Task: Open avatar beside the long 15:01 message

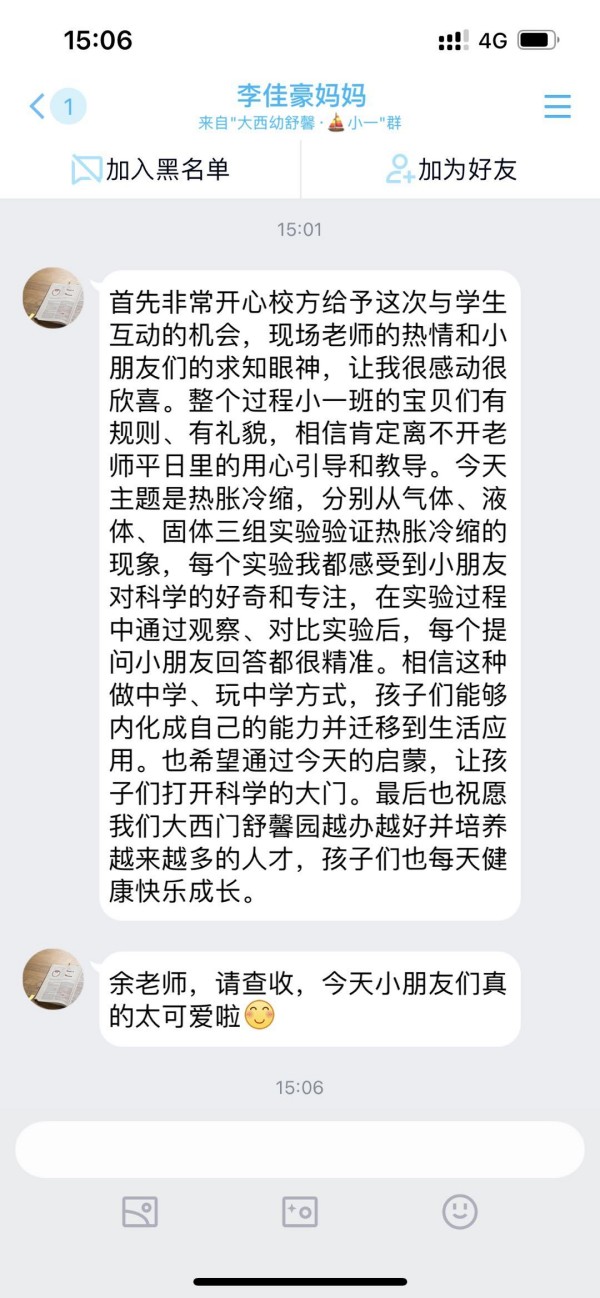Action: click(53, 297)
